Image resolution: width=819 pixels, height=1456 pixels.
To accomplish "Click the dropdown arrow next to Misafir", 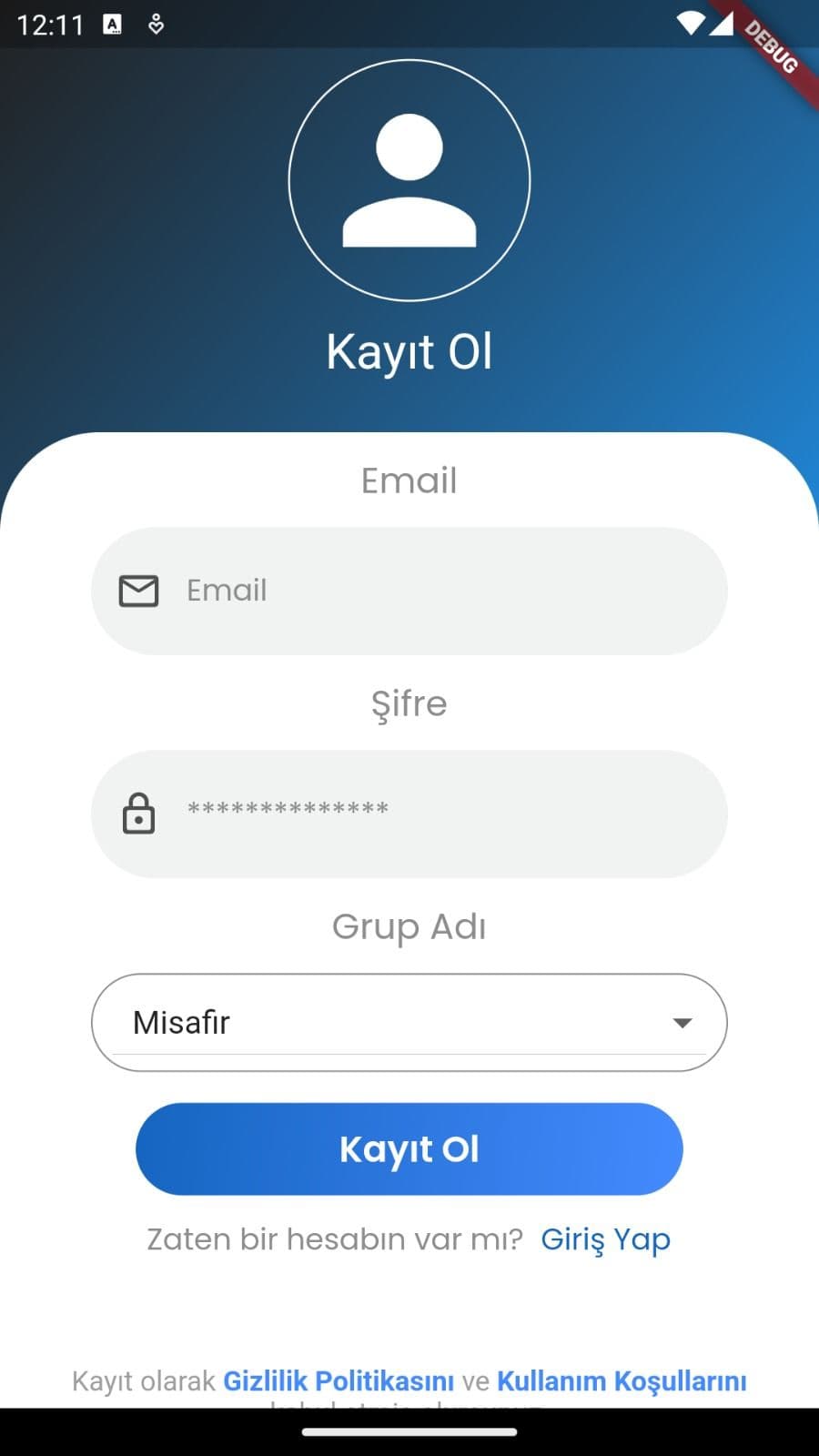I will pyautogui.click(x=681, y=1021).
